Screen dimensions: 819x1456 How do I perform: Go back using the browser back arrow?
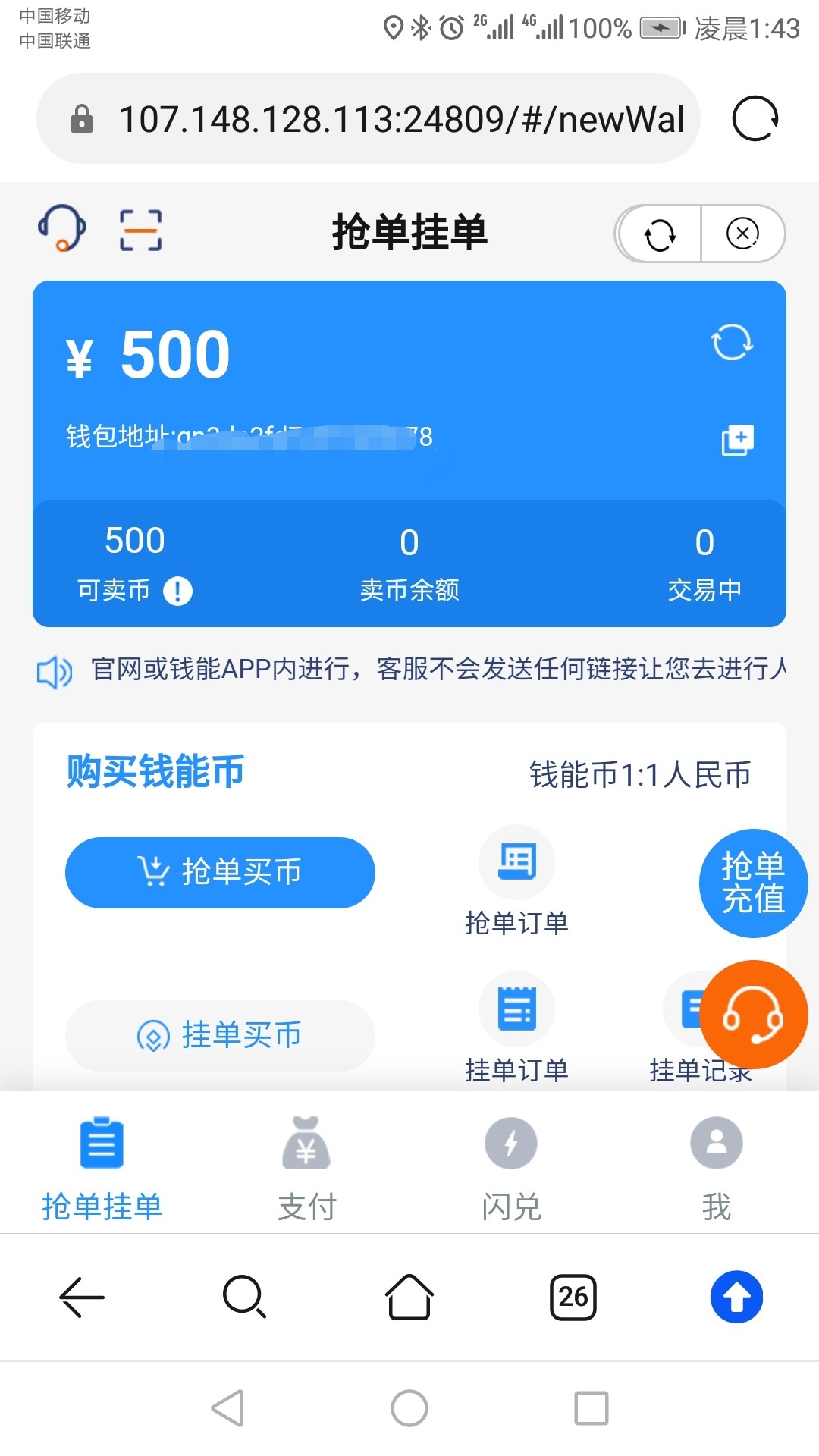point(82,1297)
